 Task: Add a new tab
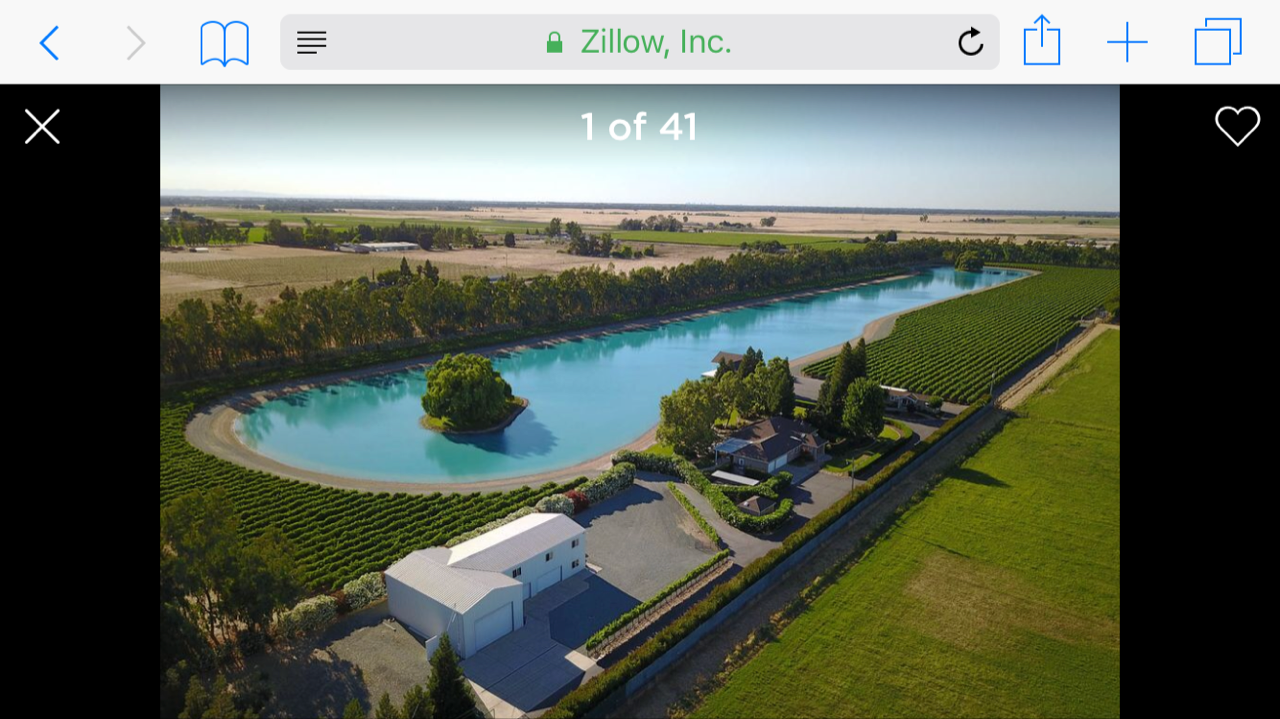(1127, 42)
